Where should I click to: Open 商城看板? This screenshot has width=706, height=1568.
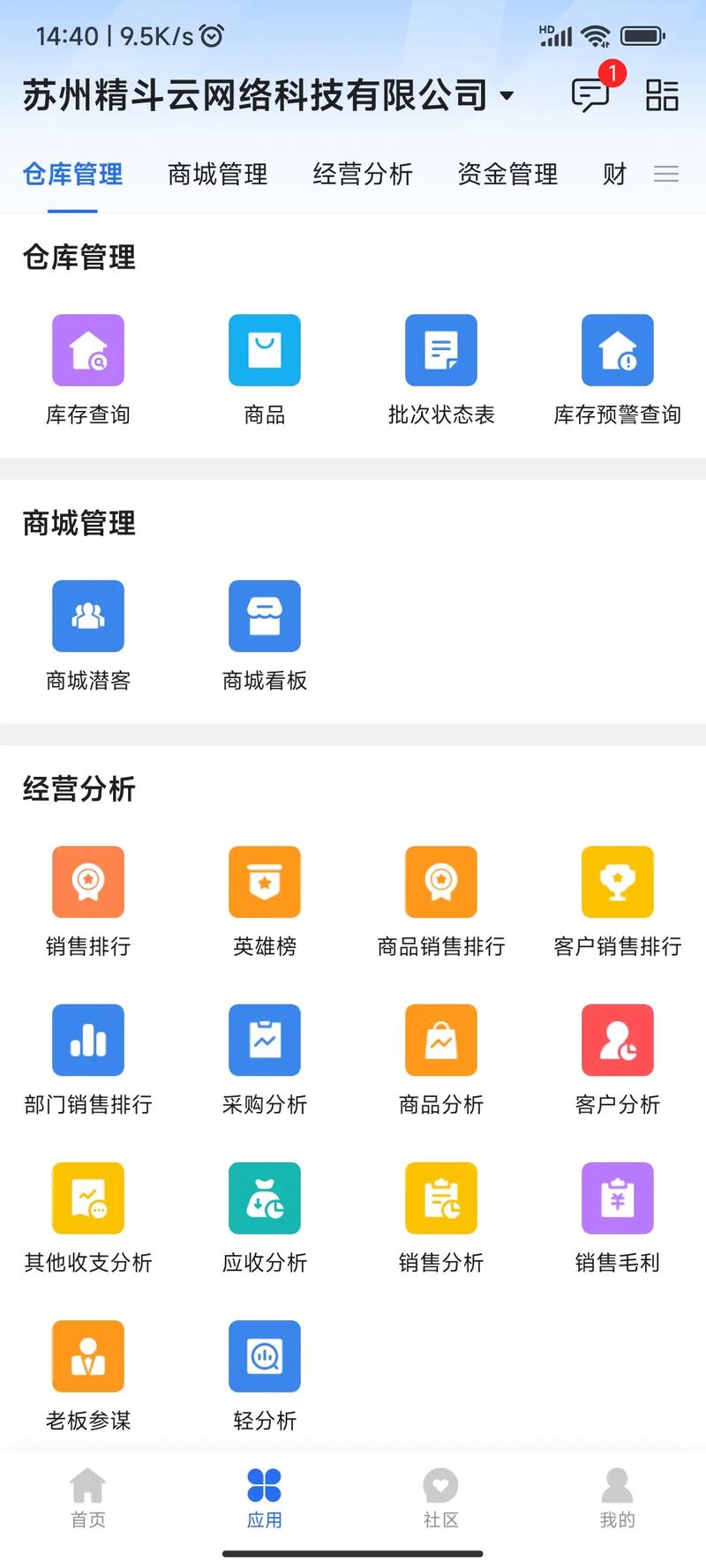265,636
